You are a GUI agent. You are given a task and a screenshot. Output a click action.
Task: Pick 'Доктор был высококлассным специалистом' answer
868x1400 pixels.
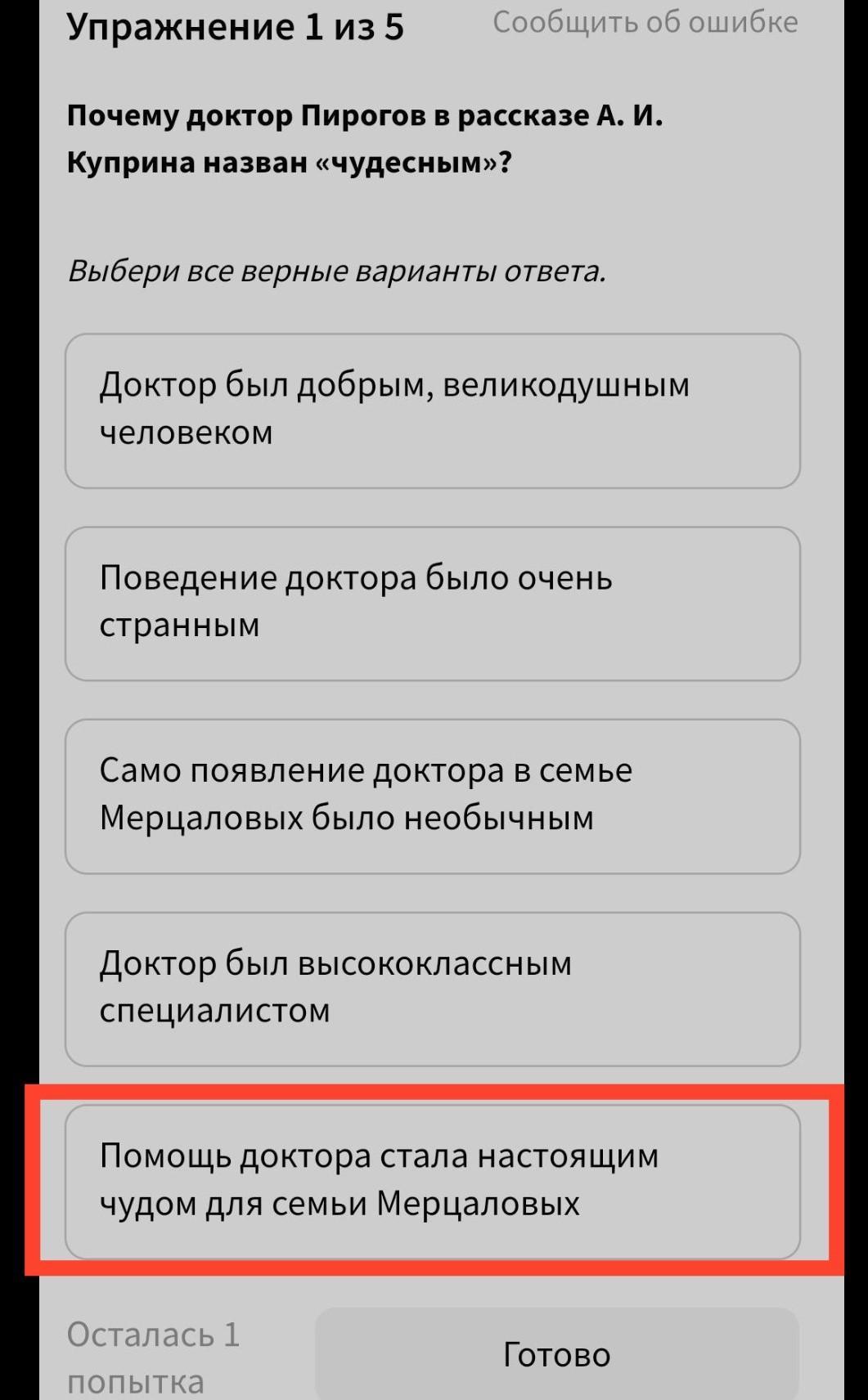(432, 989)
